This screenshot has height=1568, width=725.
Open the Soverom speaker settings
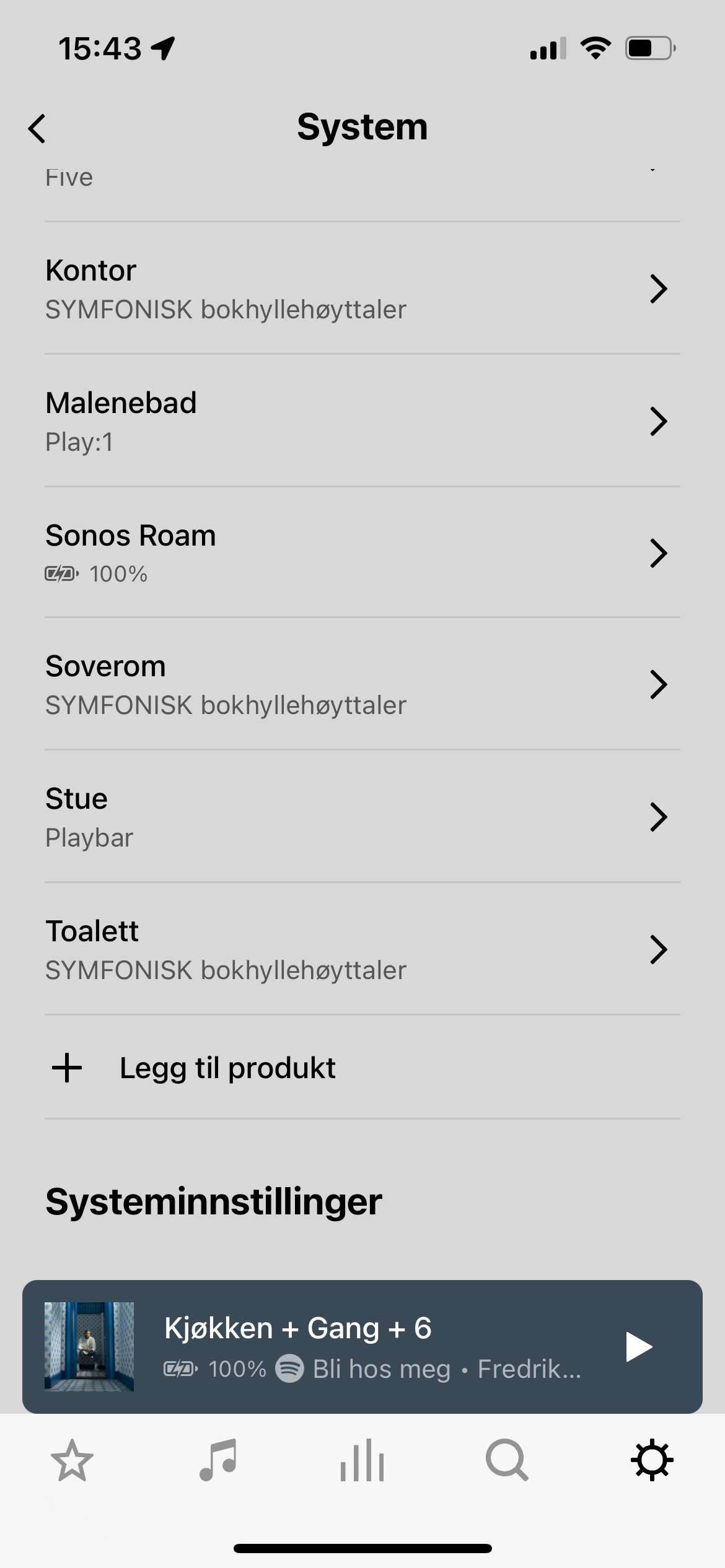[x=362, y=684]
